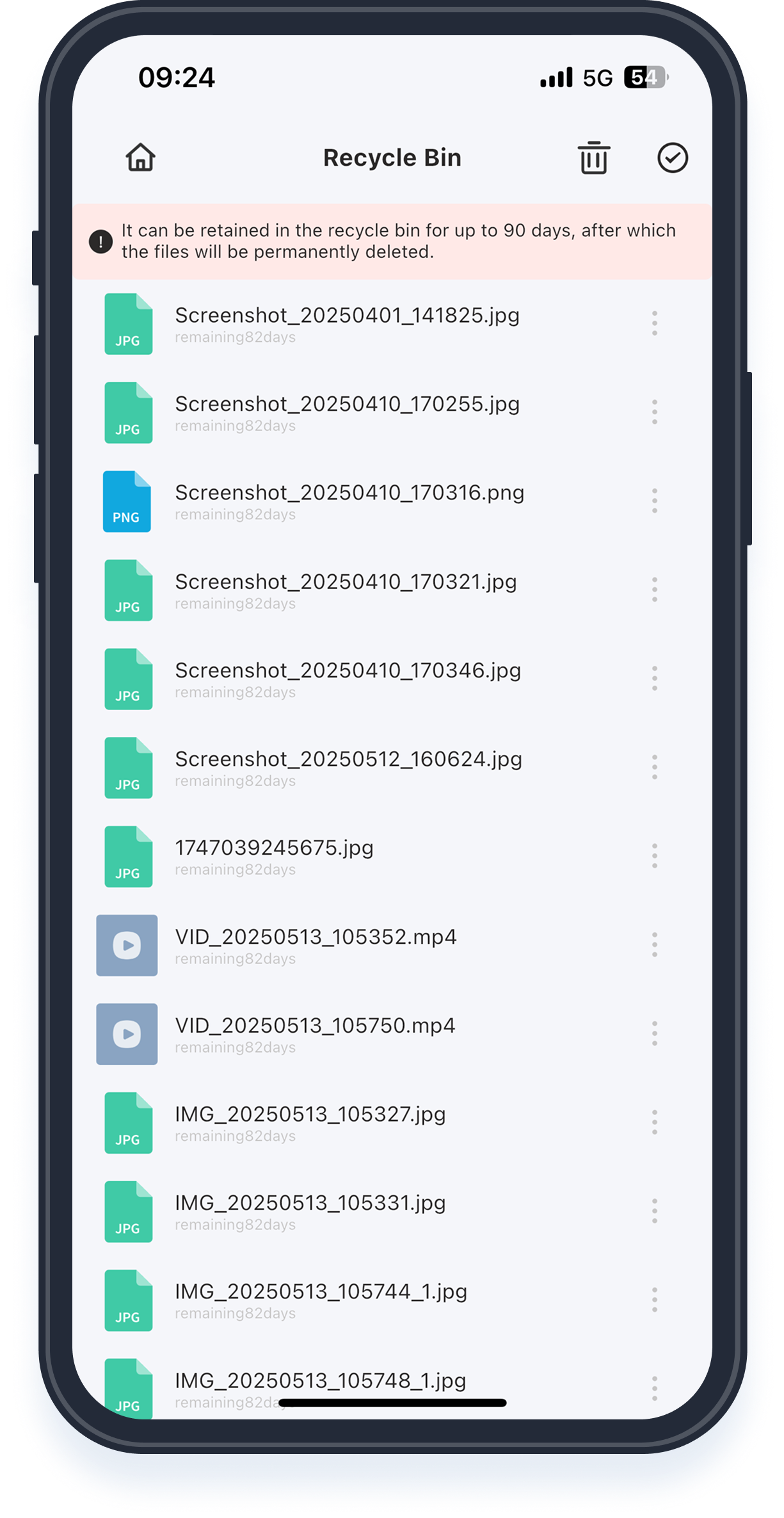The height and width of the screenshot is (1518, 784).
Task: Enable multi-select with the checkmark icon
Action: tap(672, 157)
